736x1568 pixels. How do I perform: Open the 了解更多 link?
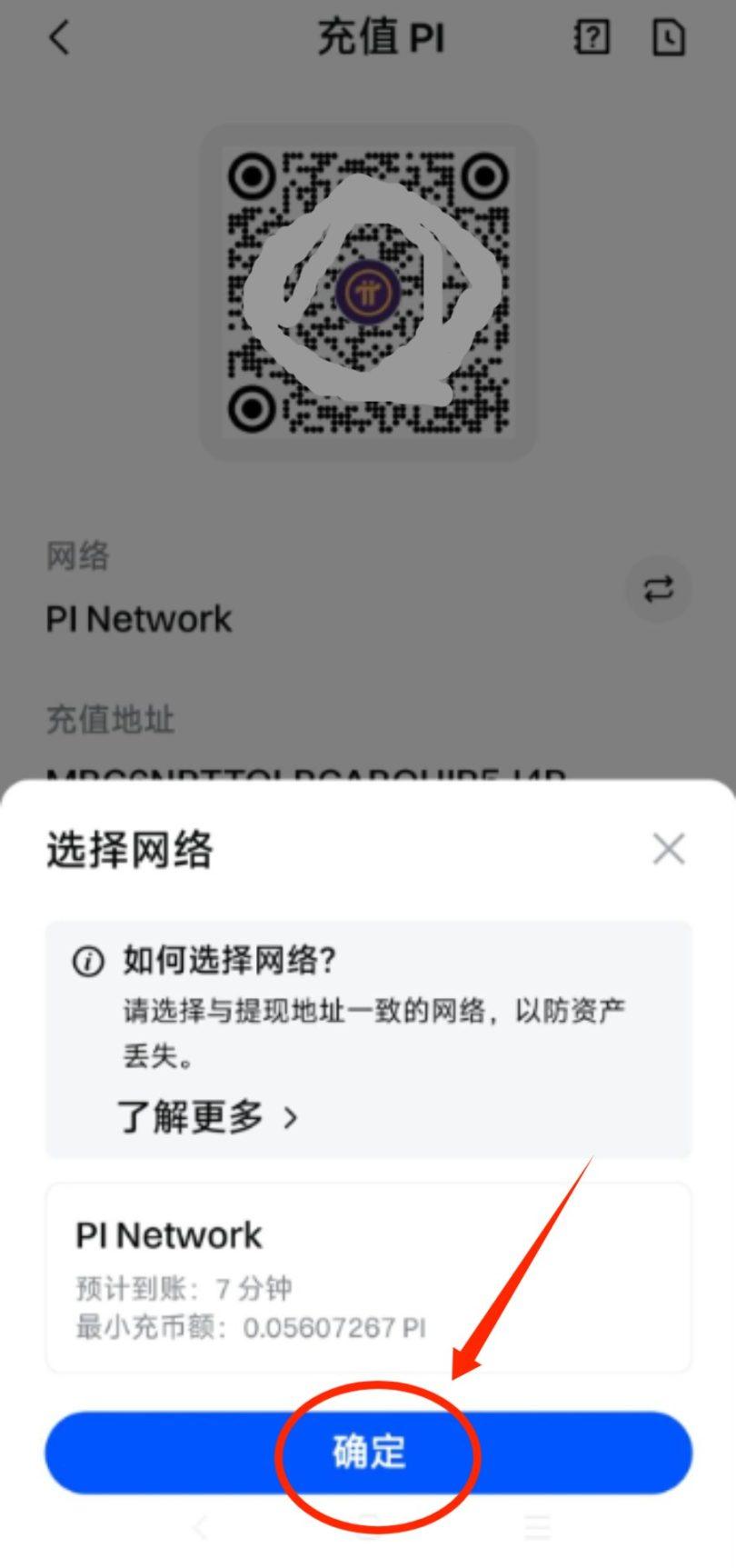[207, 1116]
